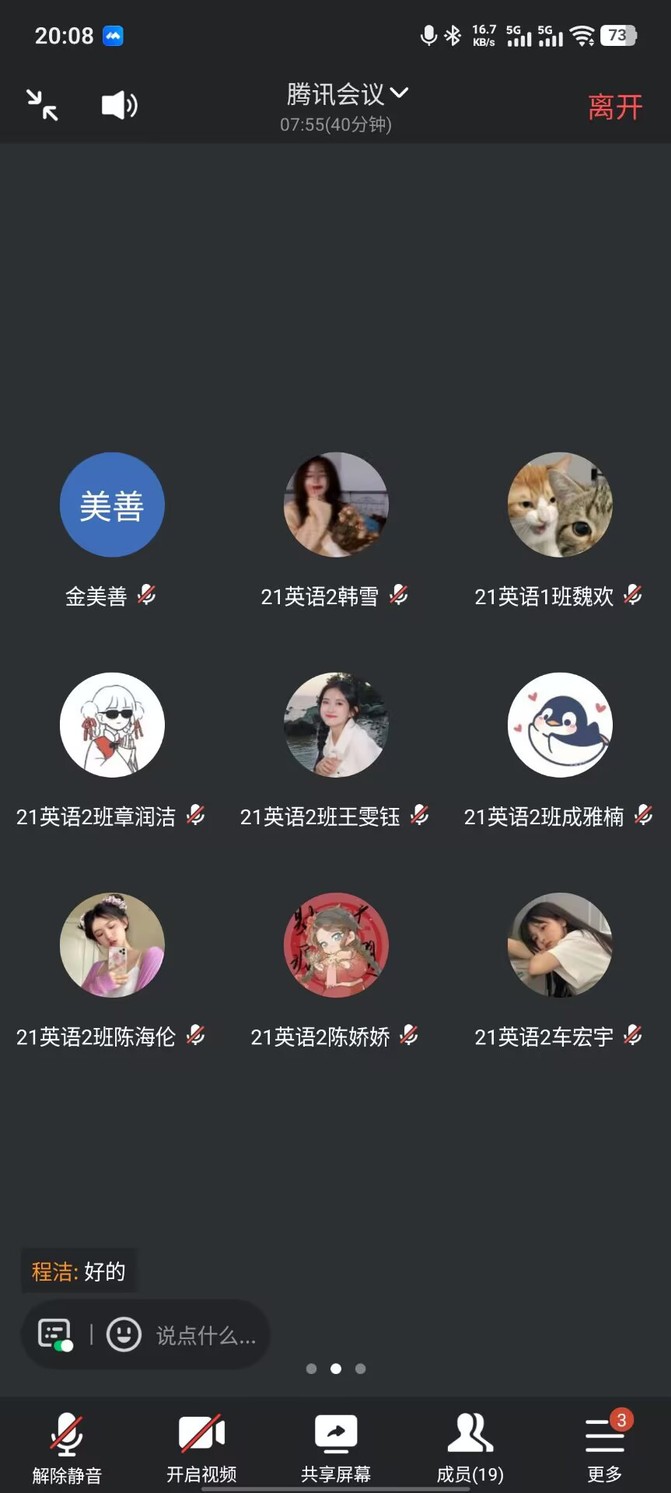The image size is (671, 1493).
Task: Select participant 21英语2班章润洁
Action: [x=112, y=725]
